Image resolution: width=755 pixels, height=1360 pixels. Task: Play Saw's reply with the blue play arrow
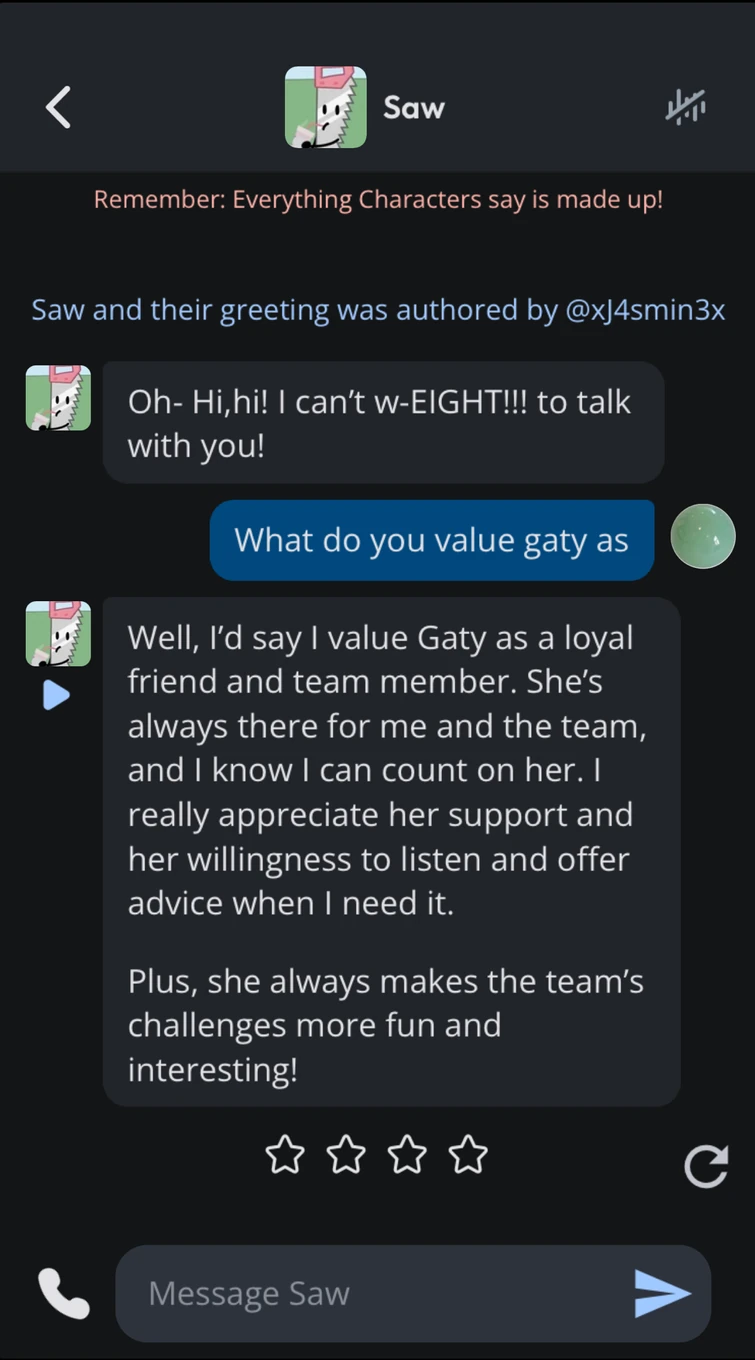tap(57, 695)
